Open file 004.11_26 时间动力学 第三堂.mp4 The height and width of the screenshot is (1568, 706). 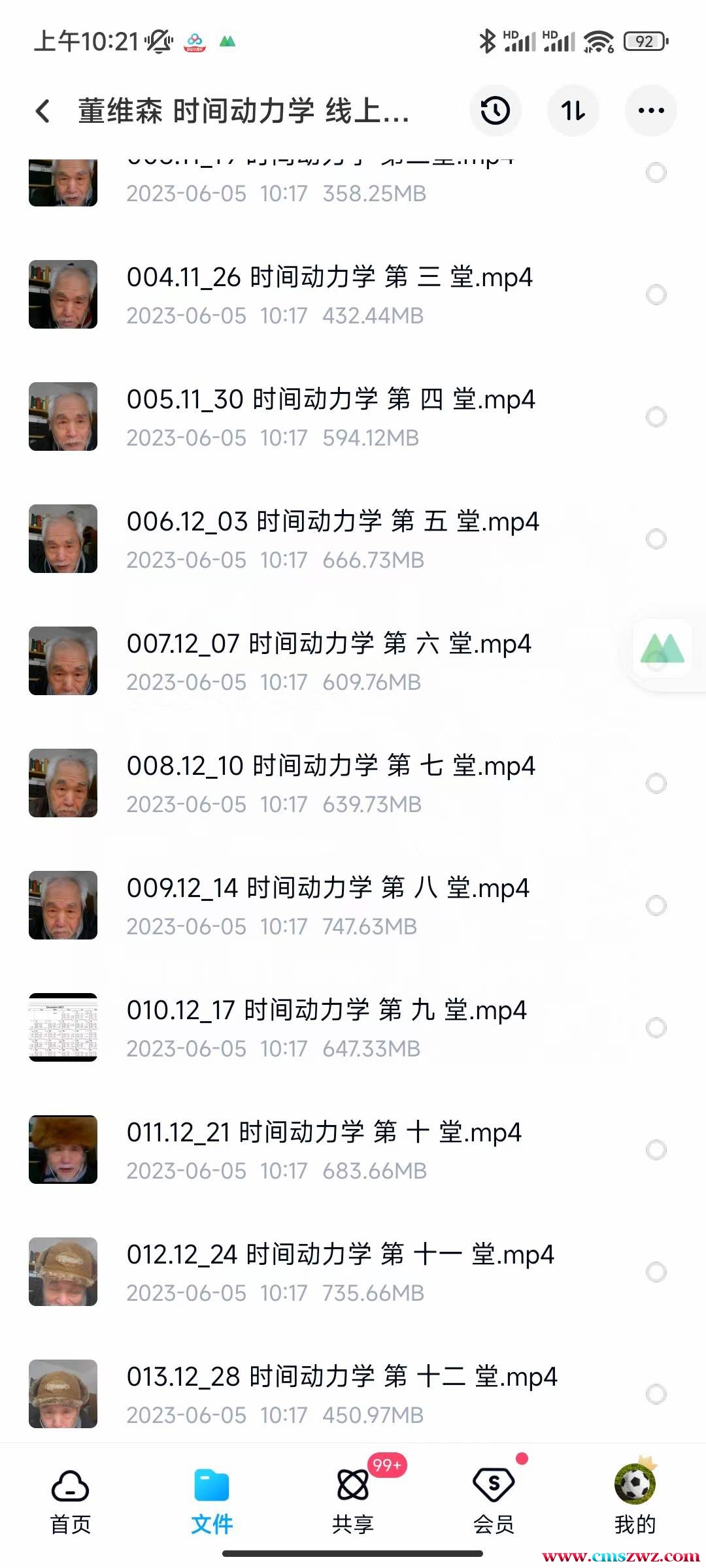click(x=329, y=278)
